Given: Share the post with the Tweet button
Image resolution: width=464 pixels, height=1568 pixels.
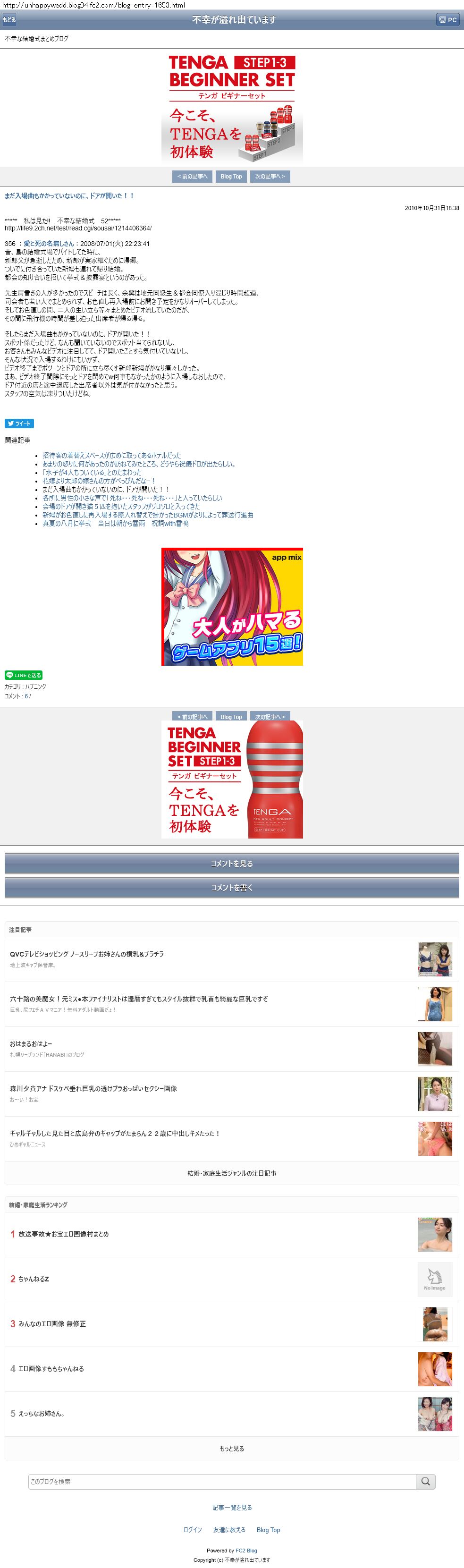Looking at the screenshot, I should [19, 424].
